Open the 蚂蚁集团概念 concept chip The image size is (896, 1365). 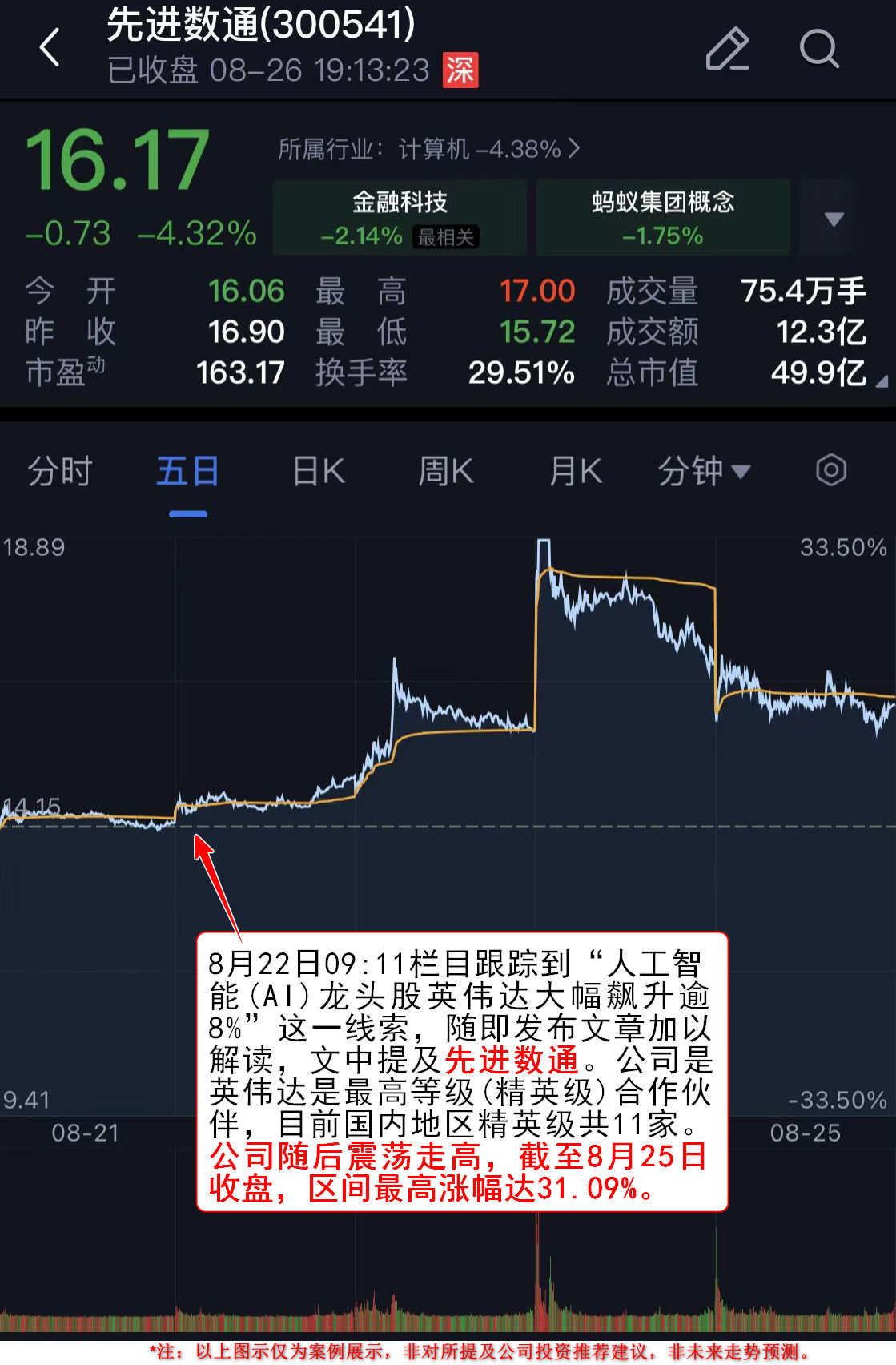click(663, 217)
